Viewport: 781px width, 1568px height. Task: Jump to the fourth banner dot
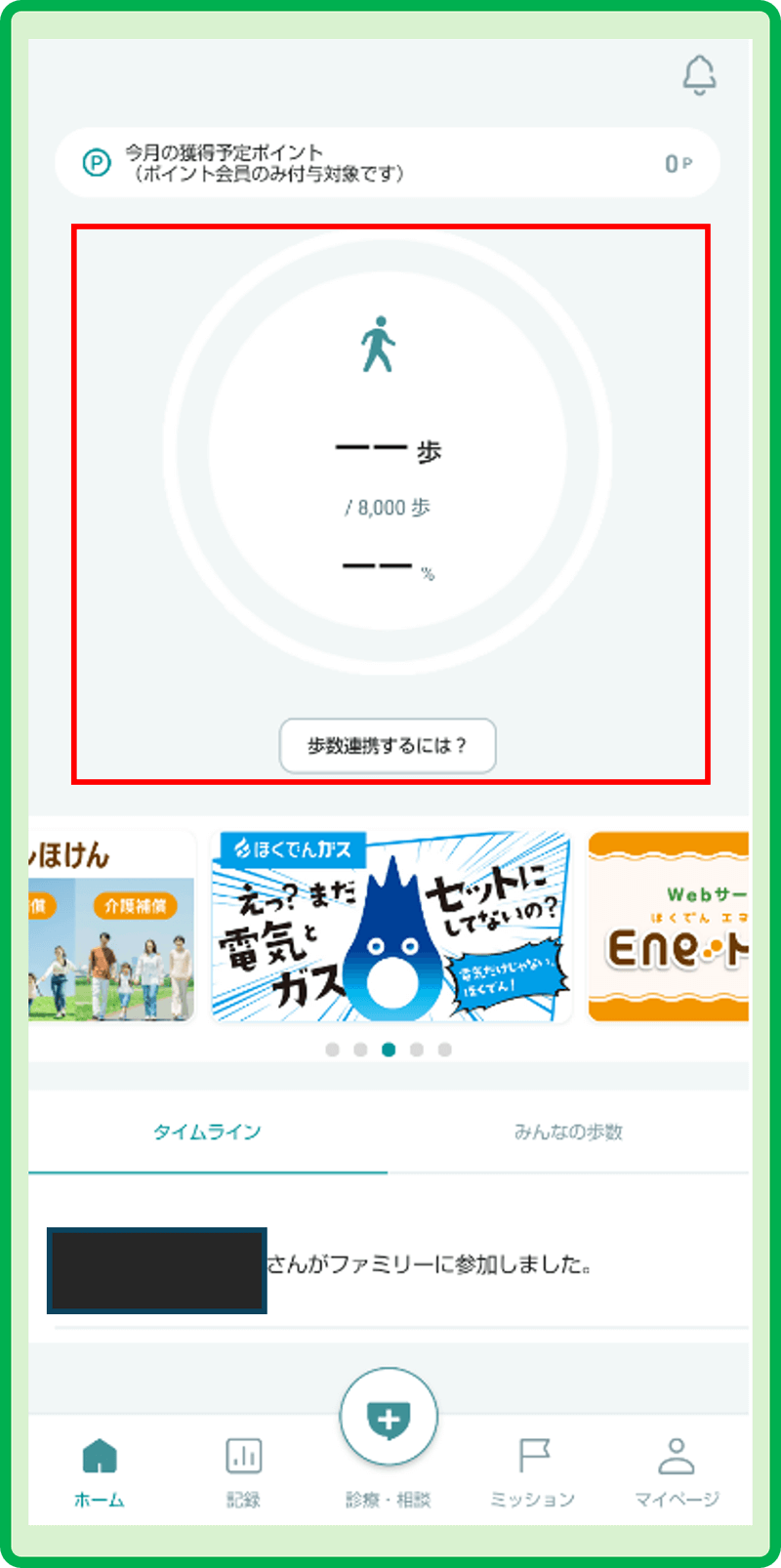[x=417, y=1050]
